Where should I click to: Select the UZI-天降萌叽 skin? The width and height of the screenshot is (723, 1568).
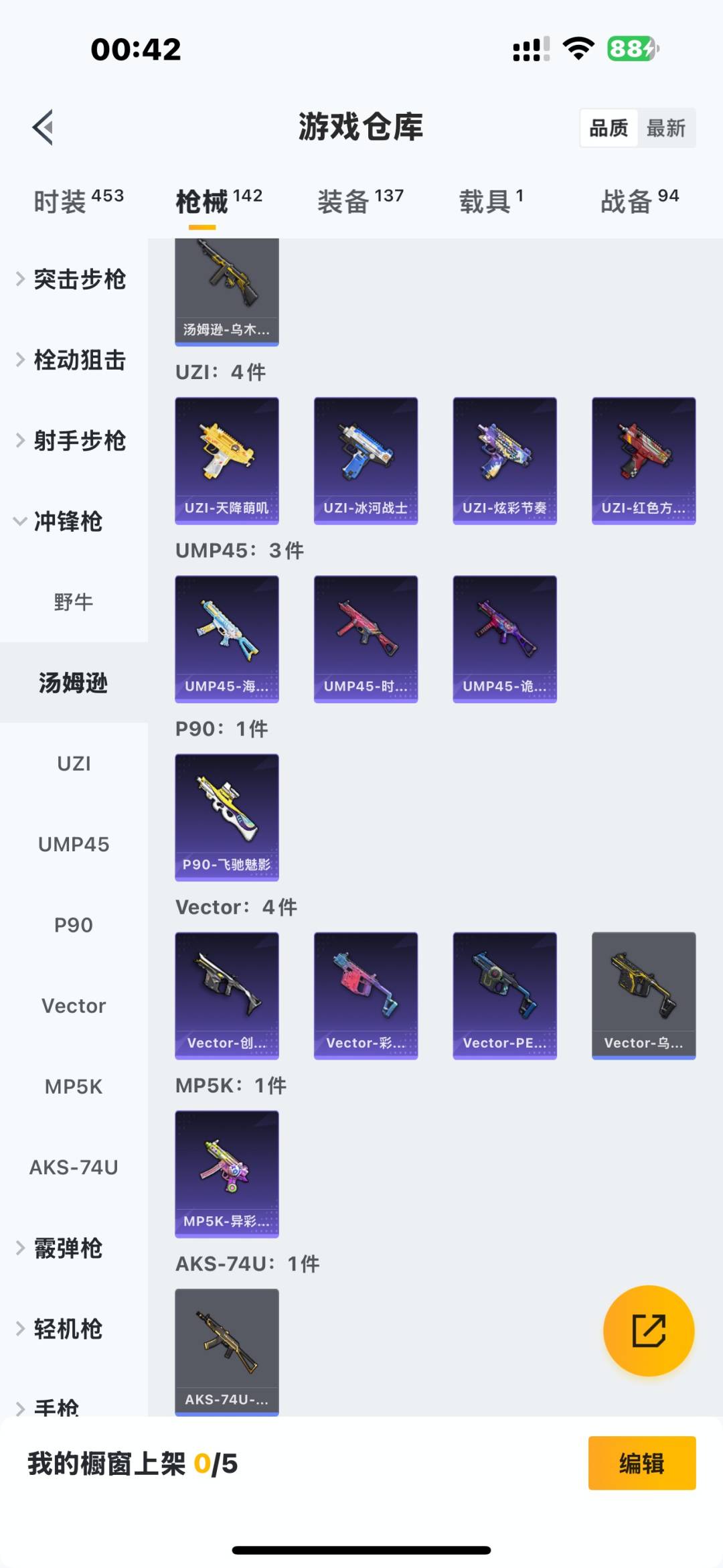227,459
